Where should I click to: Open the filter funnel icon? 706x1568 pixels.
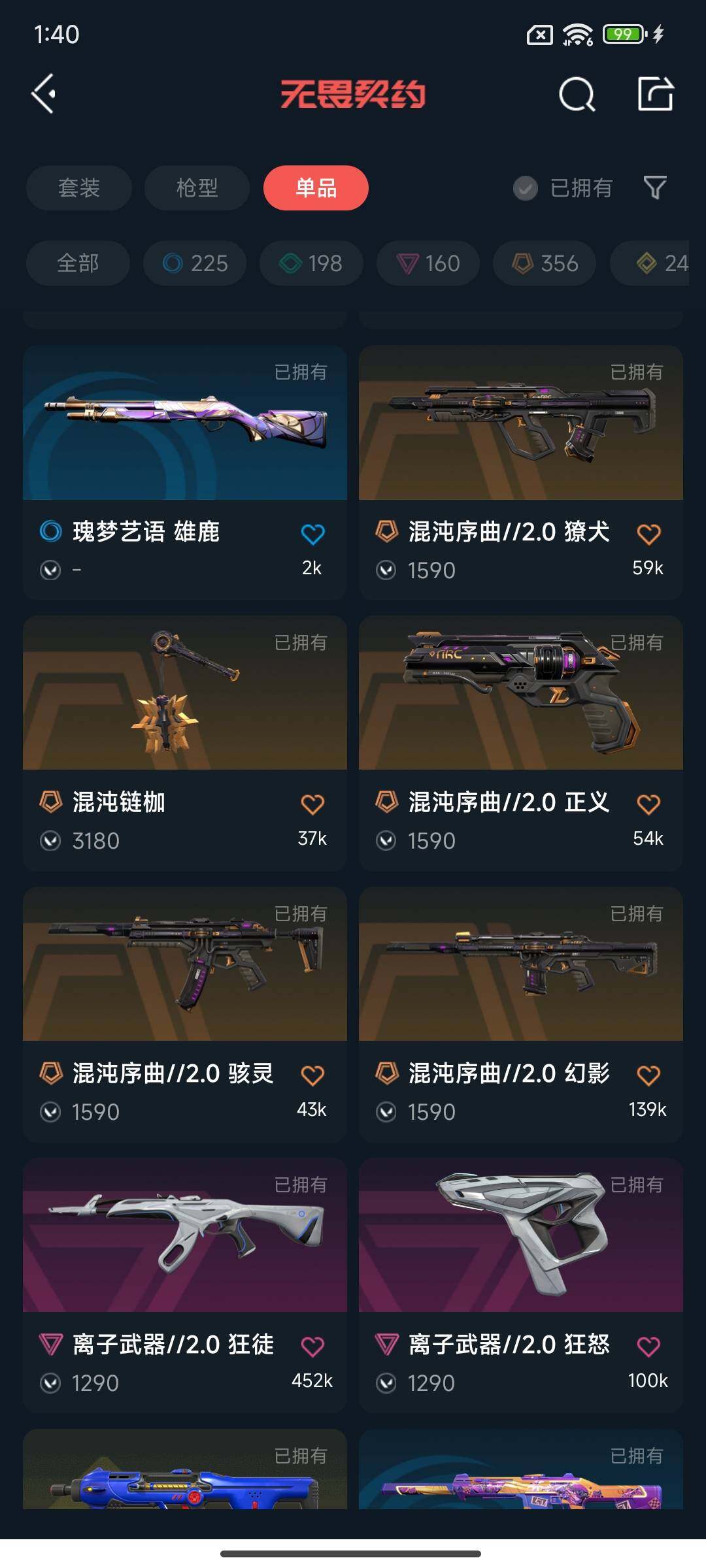(656, 188)
